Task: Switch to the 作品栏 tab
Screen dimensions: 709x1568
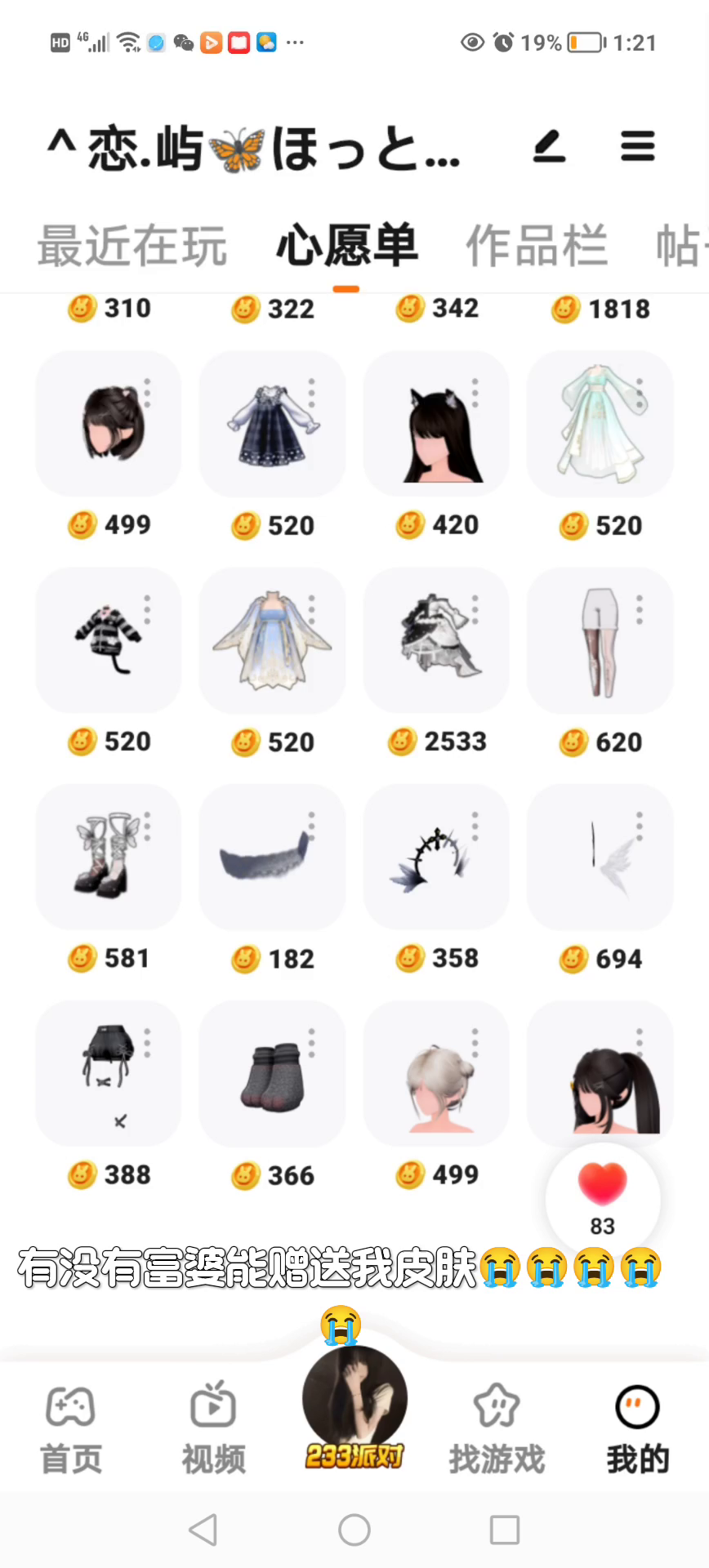Action: pos(537,246)
